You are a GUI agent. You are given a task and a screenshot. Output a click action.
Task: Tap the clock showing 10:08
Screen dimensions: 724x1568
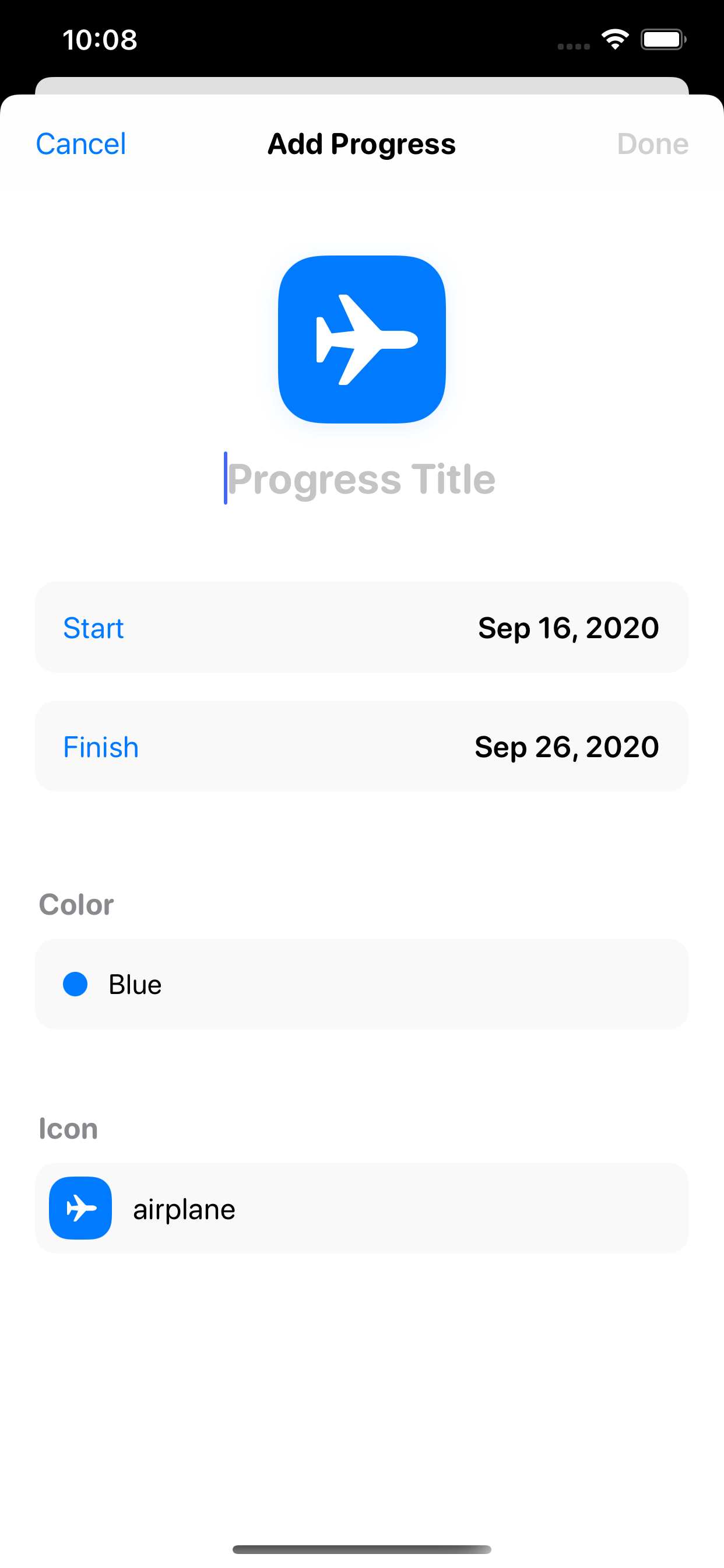100,39
